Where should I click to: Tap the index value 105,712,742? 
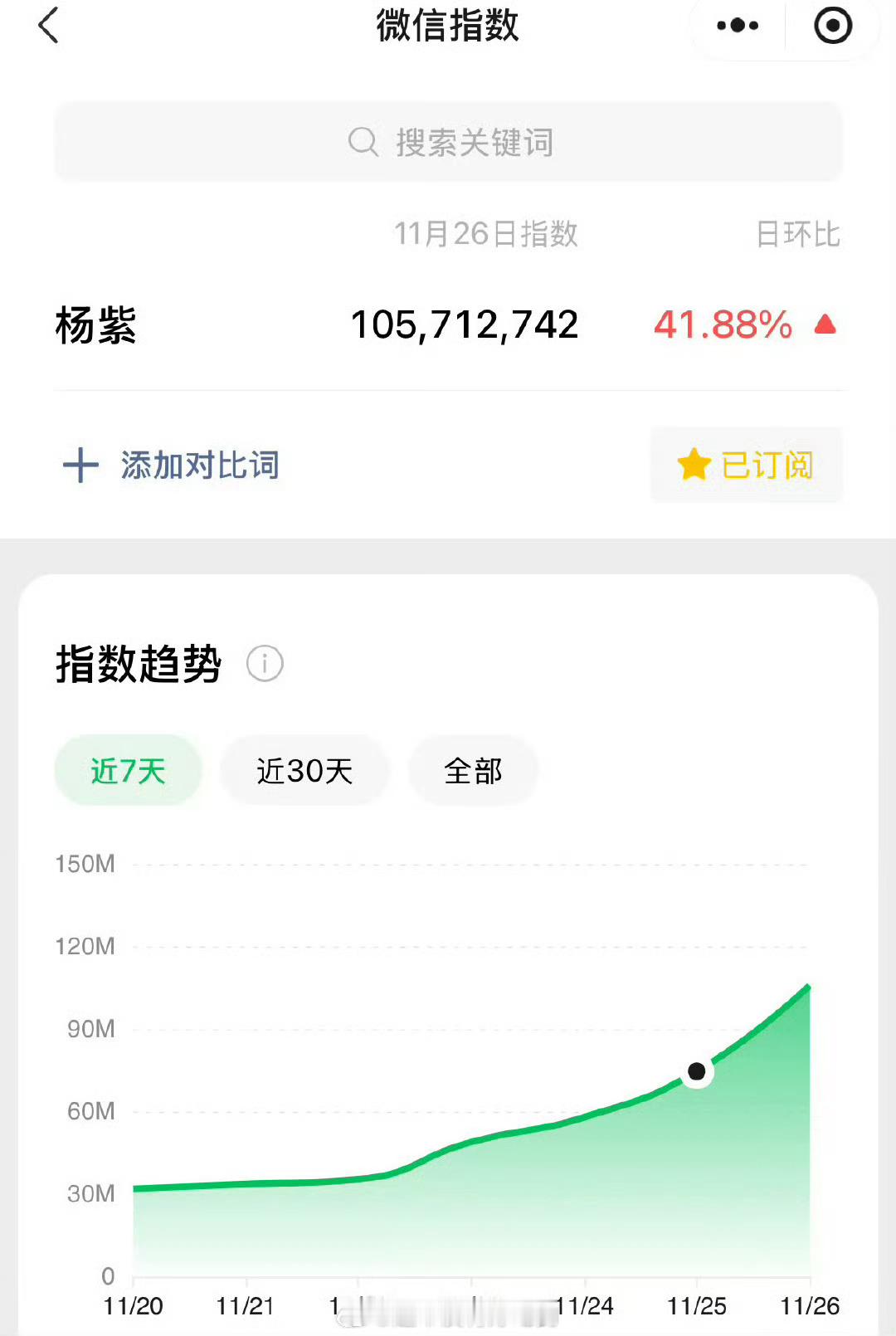[464, 324]
